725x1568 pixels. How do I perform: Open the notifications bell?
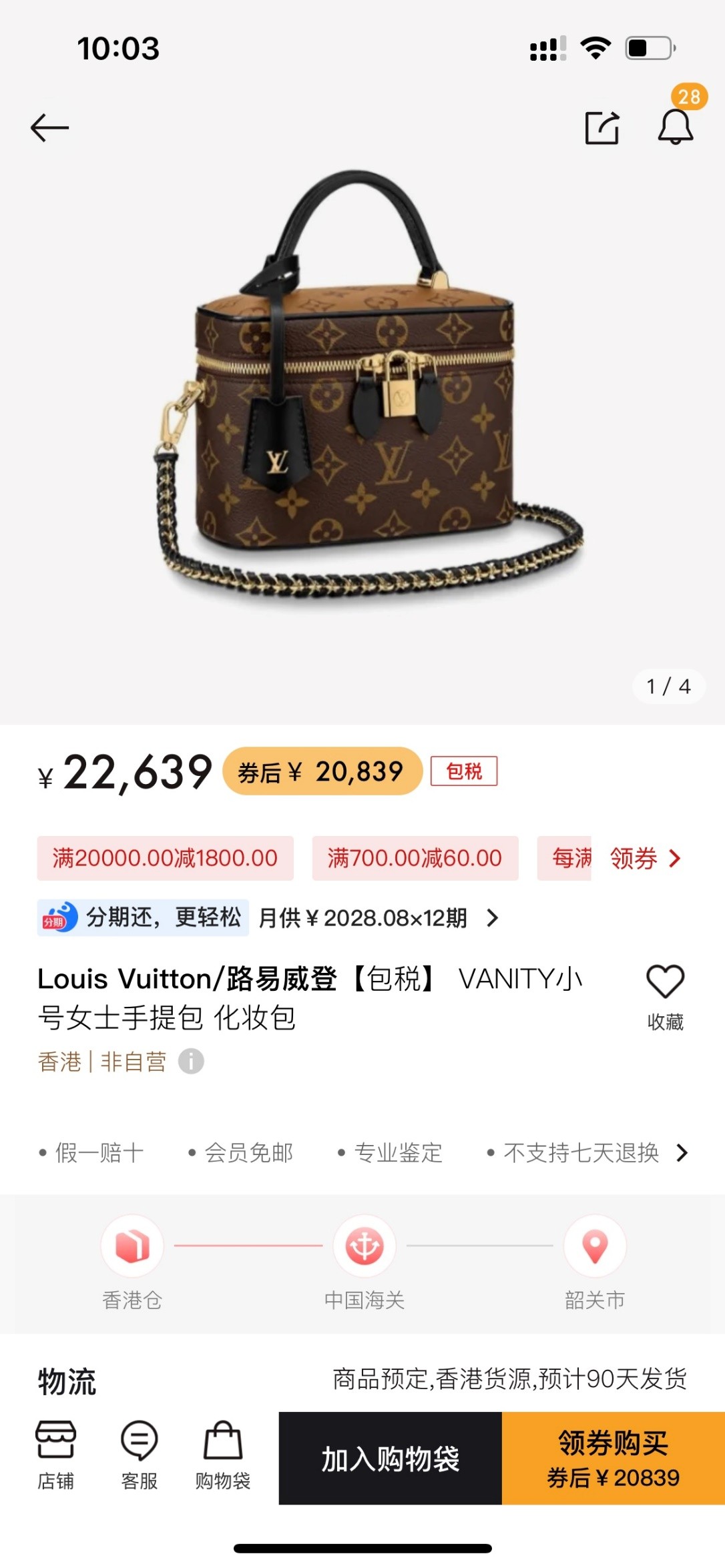tap(676, 126)
